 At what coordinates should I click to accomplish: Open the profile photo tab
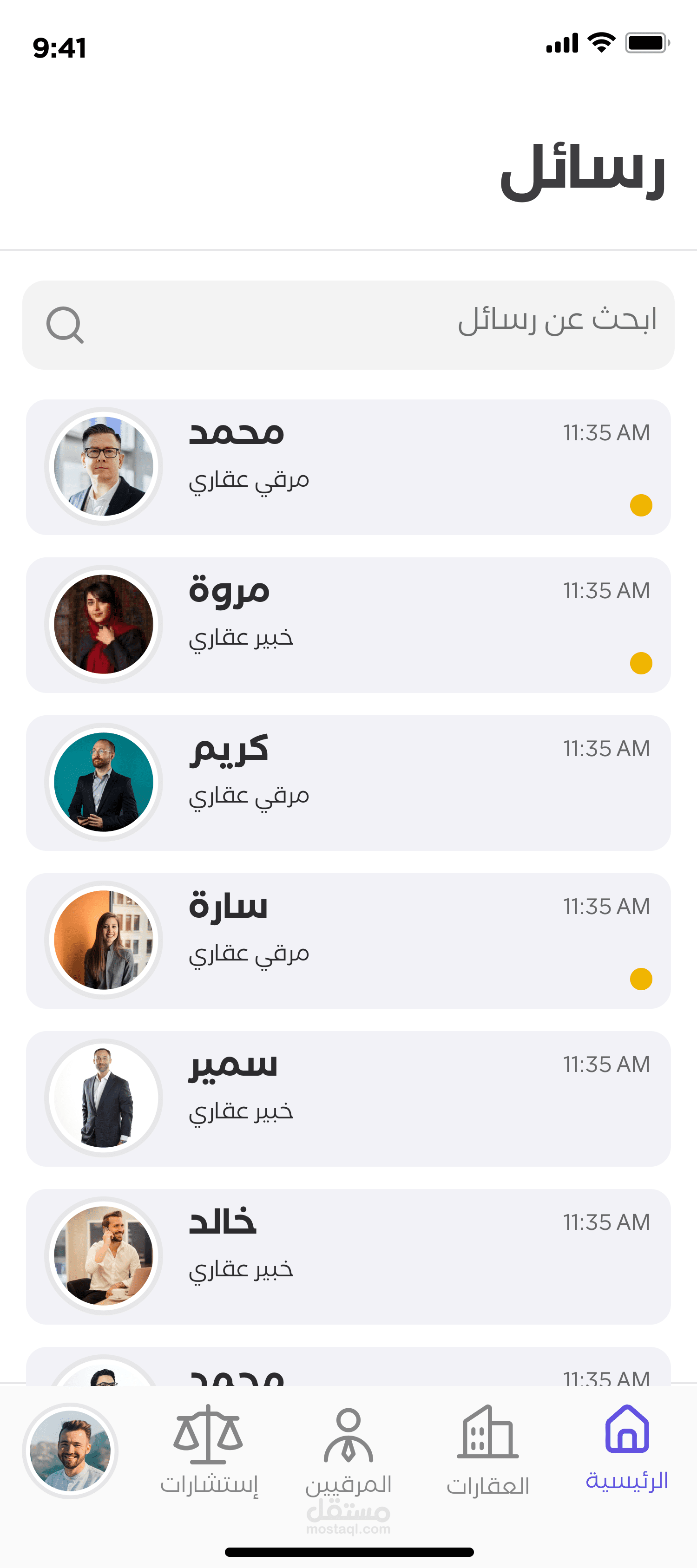click(x=70, y=1451)
